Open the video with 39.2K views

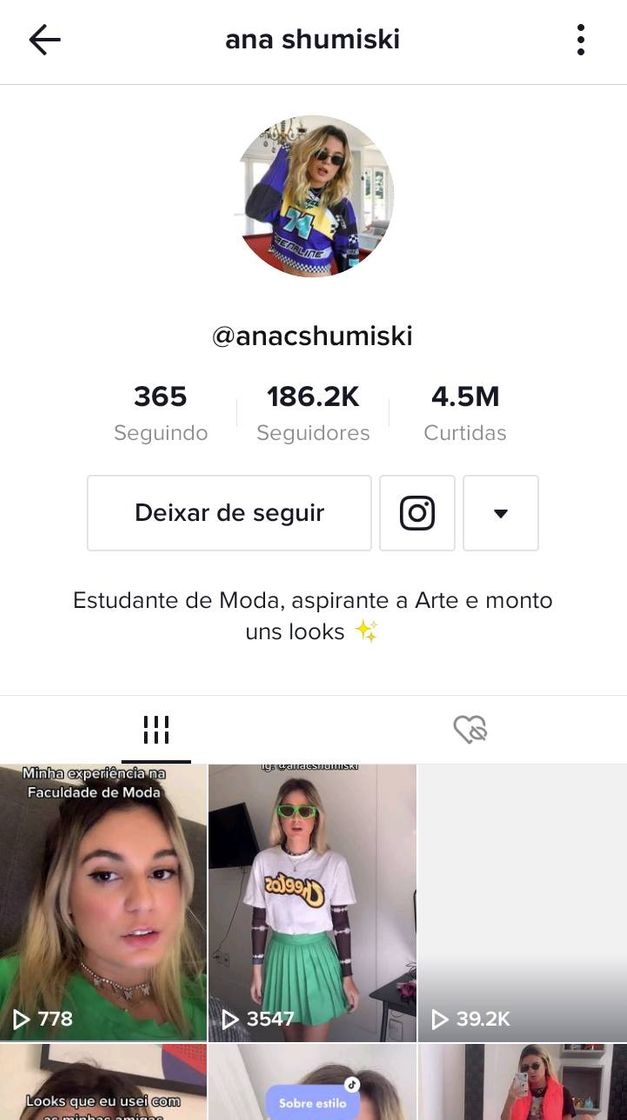(x=522, y=902)
